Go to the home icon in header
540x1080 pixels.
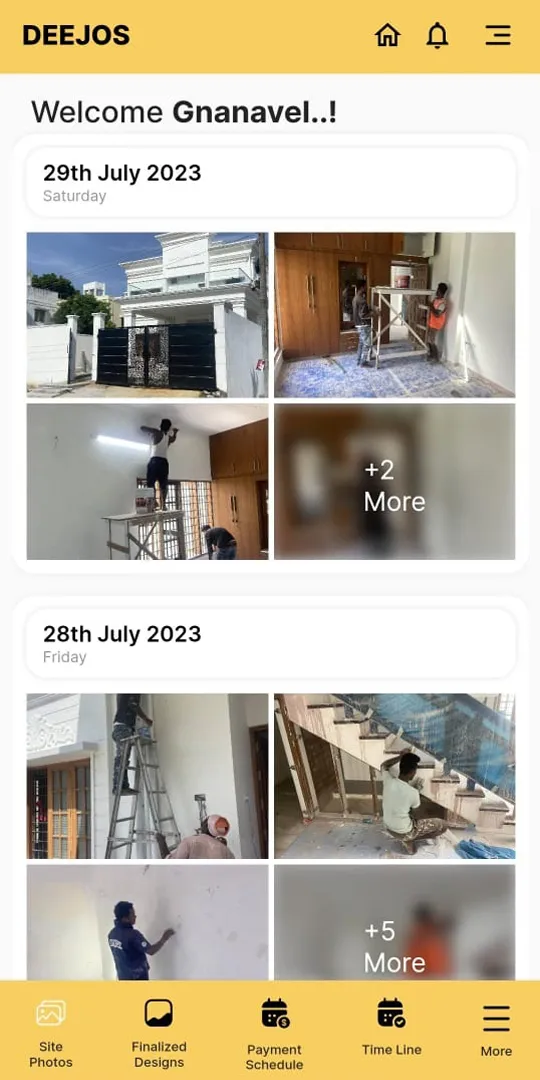click(x=387, y=35)
